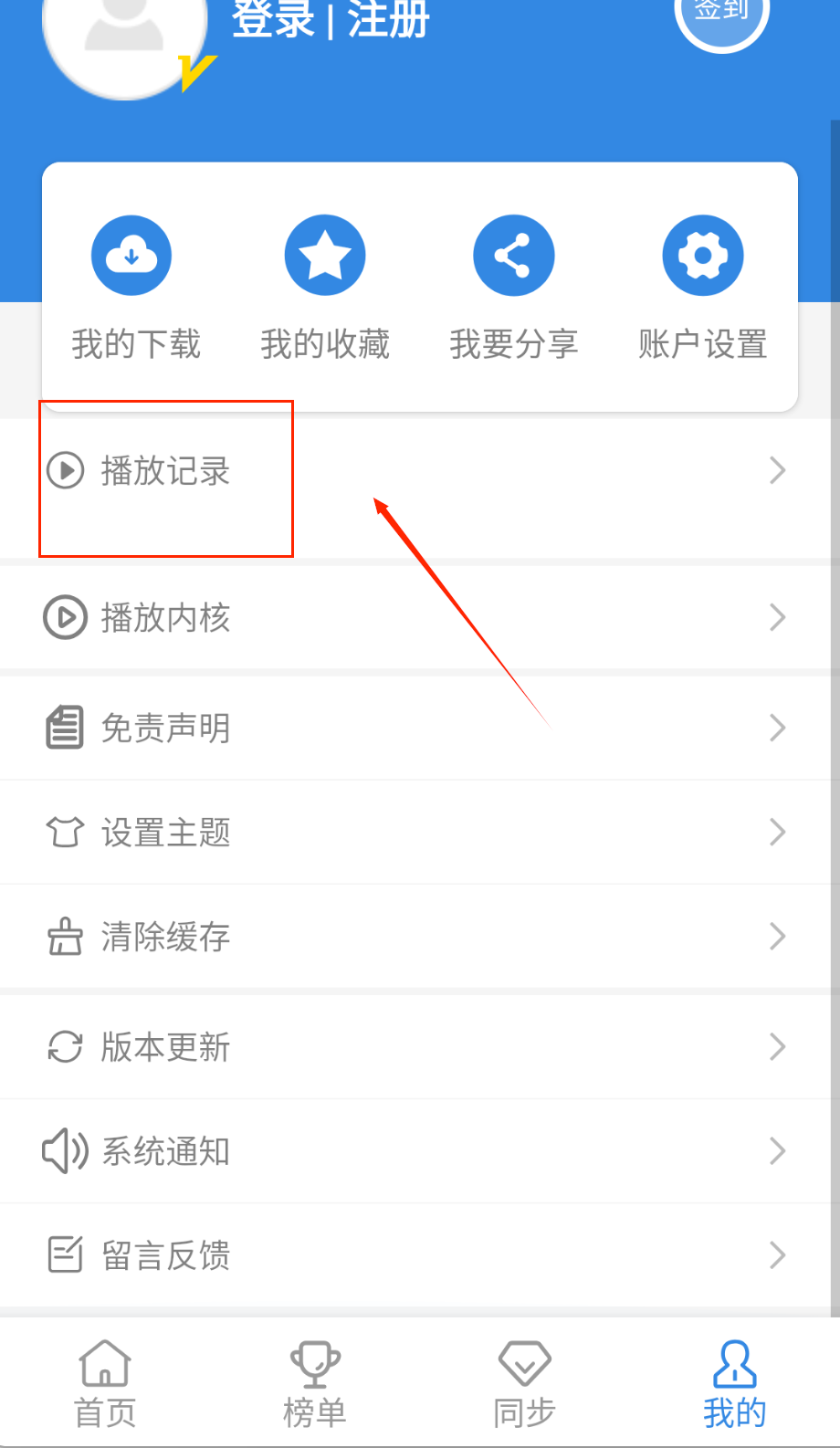Switch to the 榜单 rankings tab
Image resolution: width=840 pixels, height=1448 pixels.
coord(315,1384)
